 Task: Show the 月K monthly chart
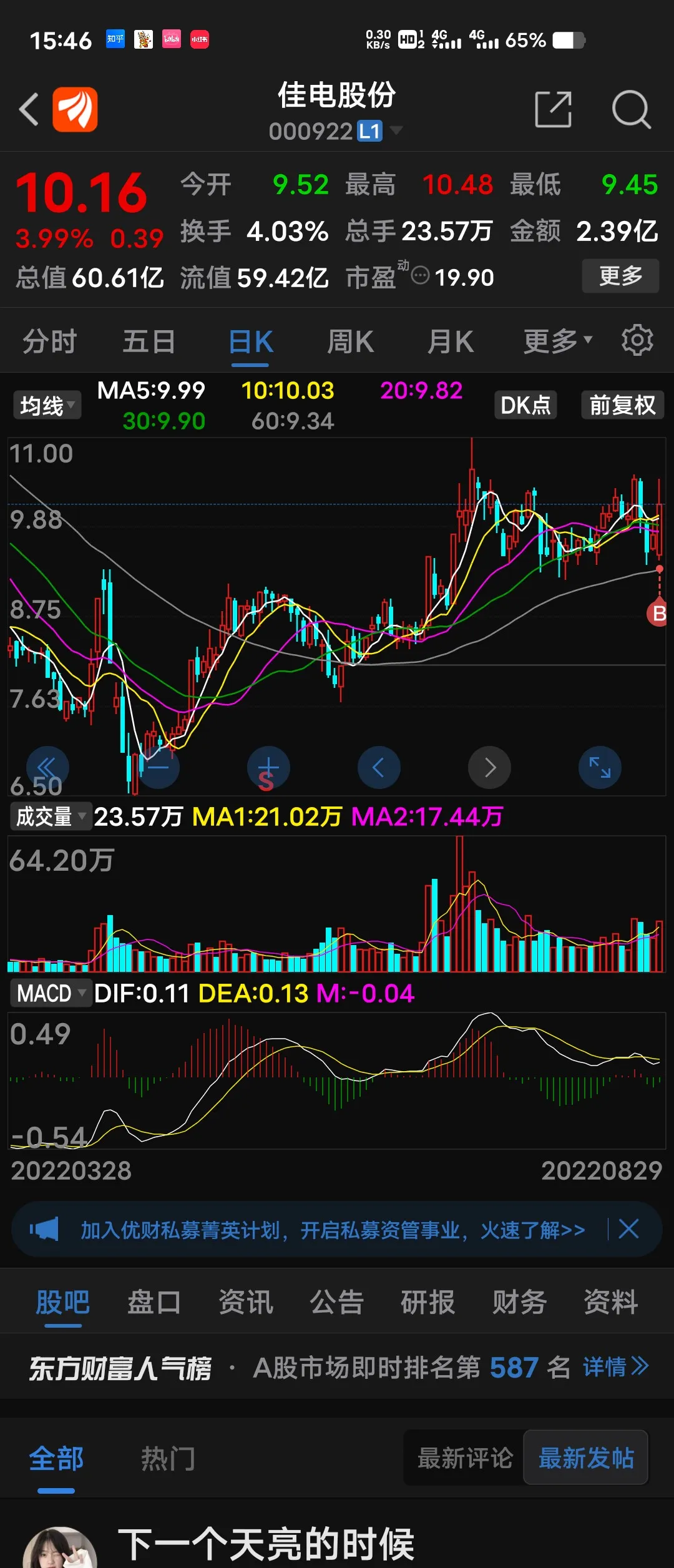[450, 342]
